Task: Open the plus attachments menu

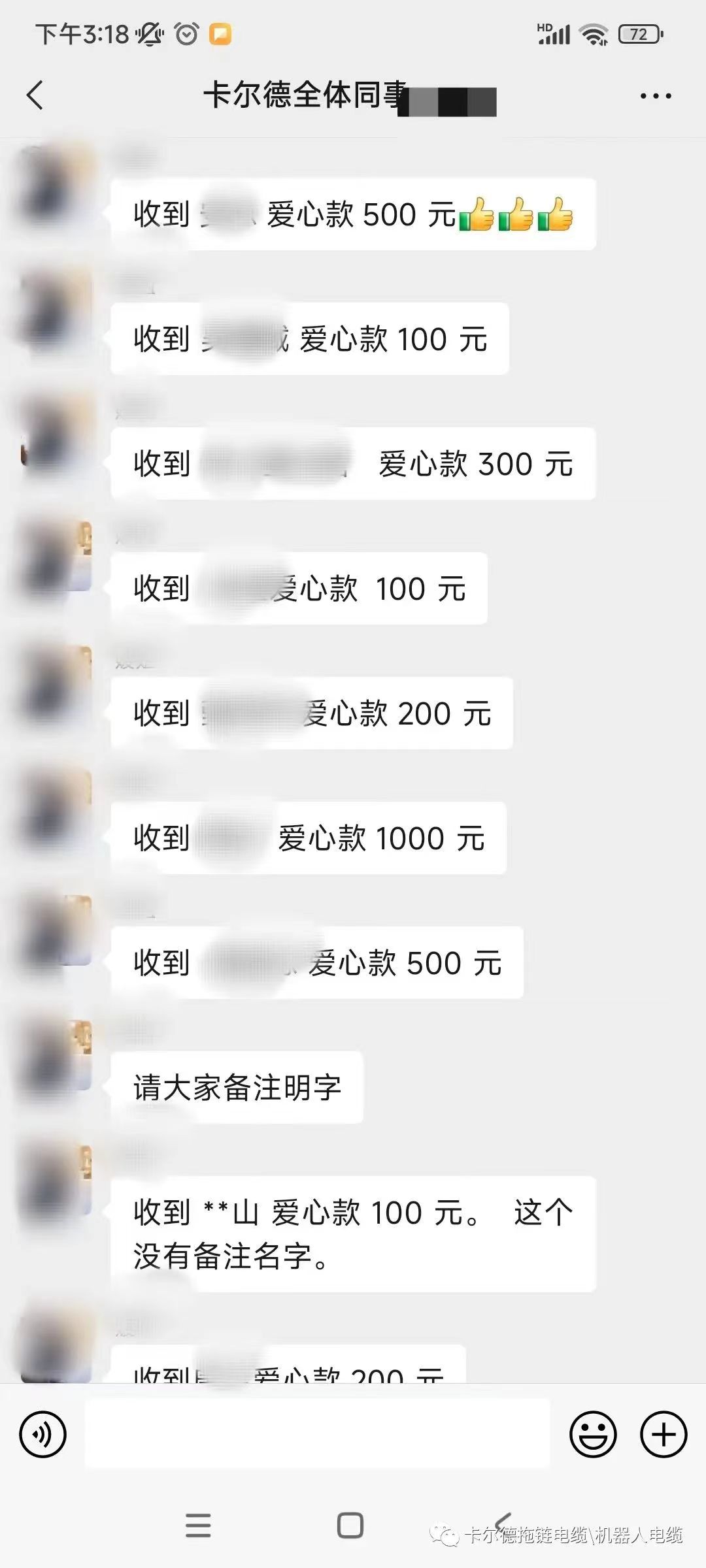Action: coord(664,1435)
